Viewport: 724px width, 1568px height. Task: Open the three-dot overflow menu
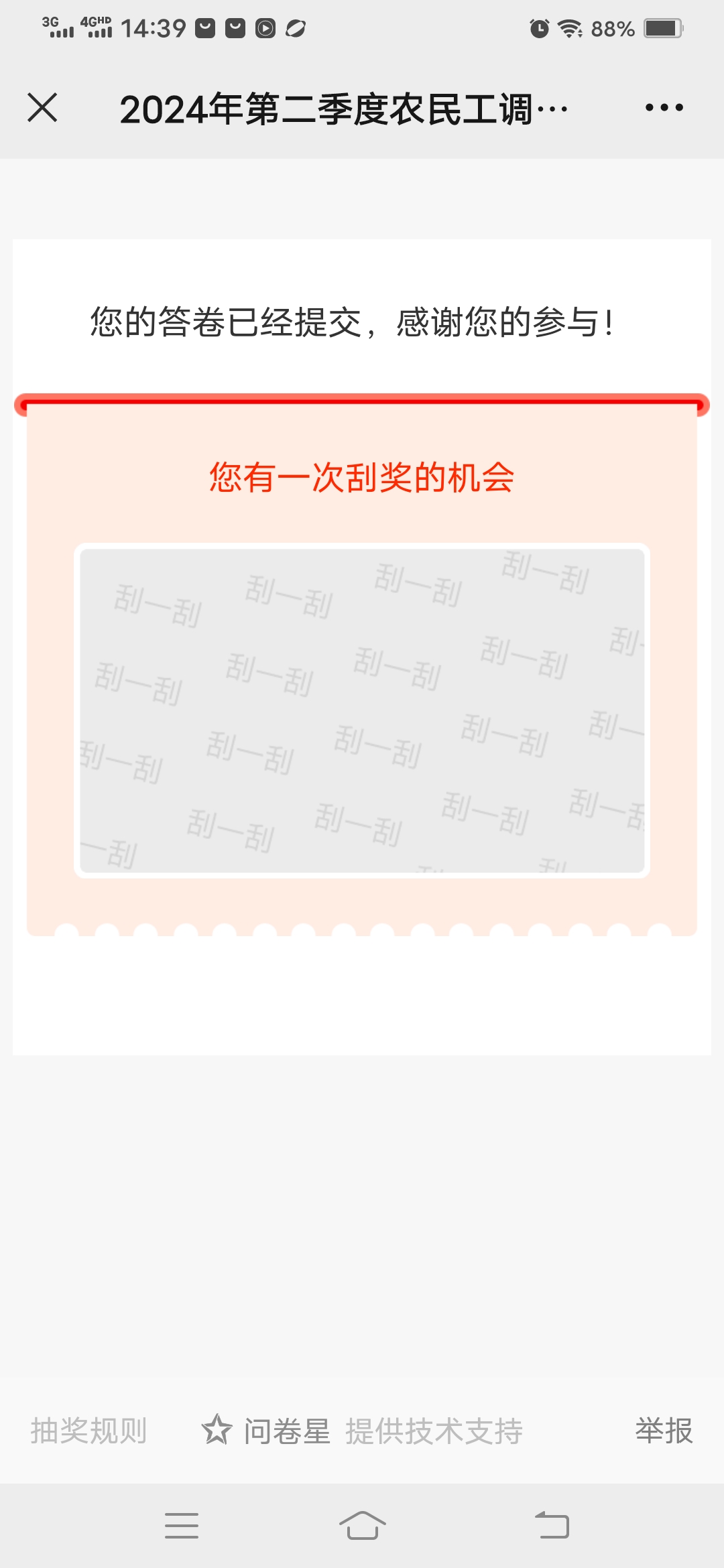tap(664, 107)
